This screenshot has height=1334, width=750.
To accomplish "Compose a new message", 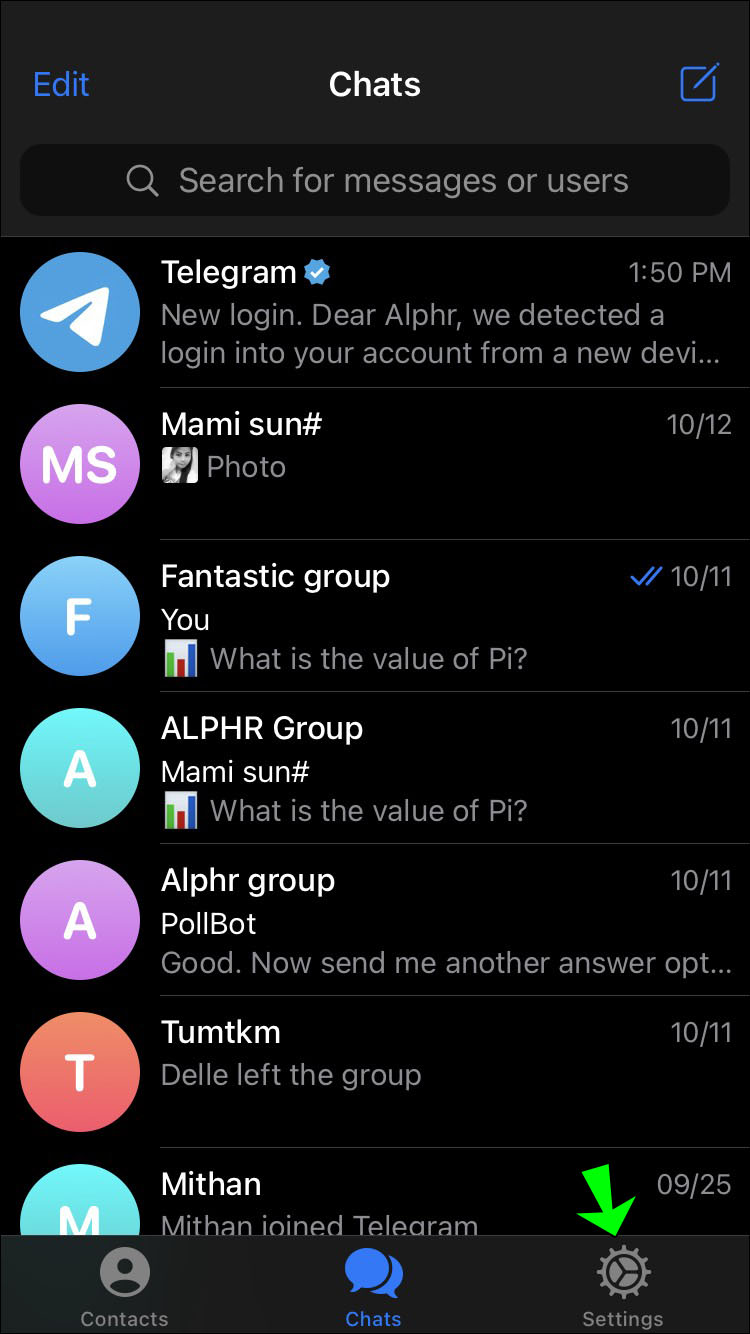I will (x=699, y=83).
